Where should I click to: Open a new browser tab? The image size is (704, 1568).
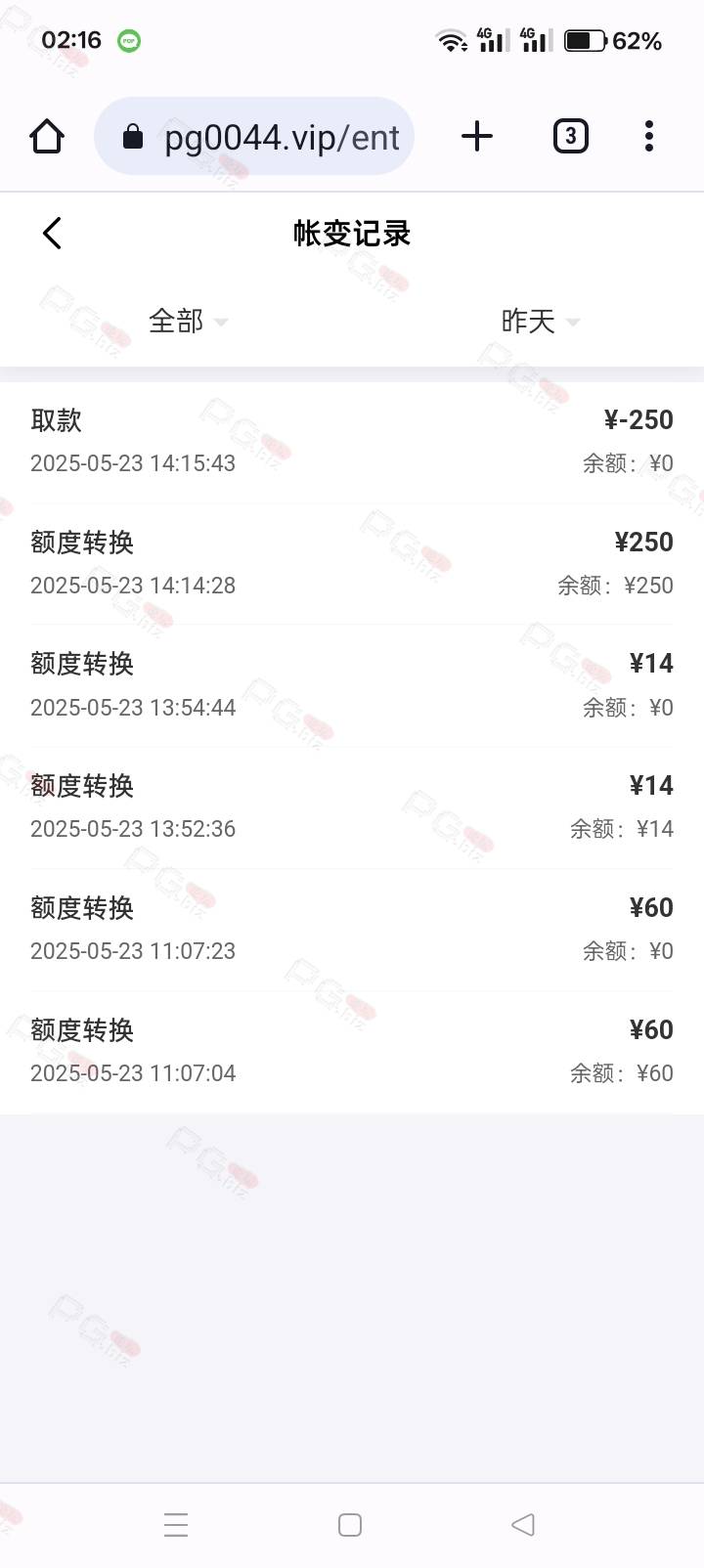(x=477, y=137)
